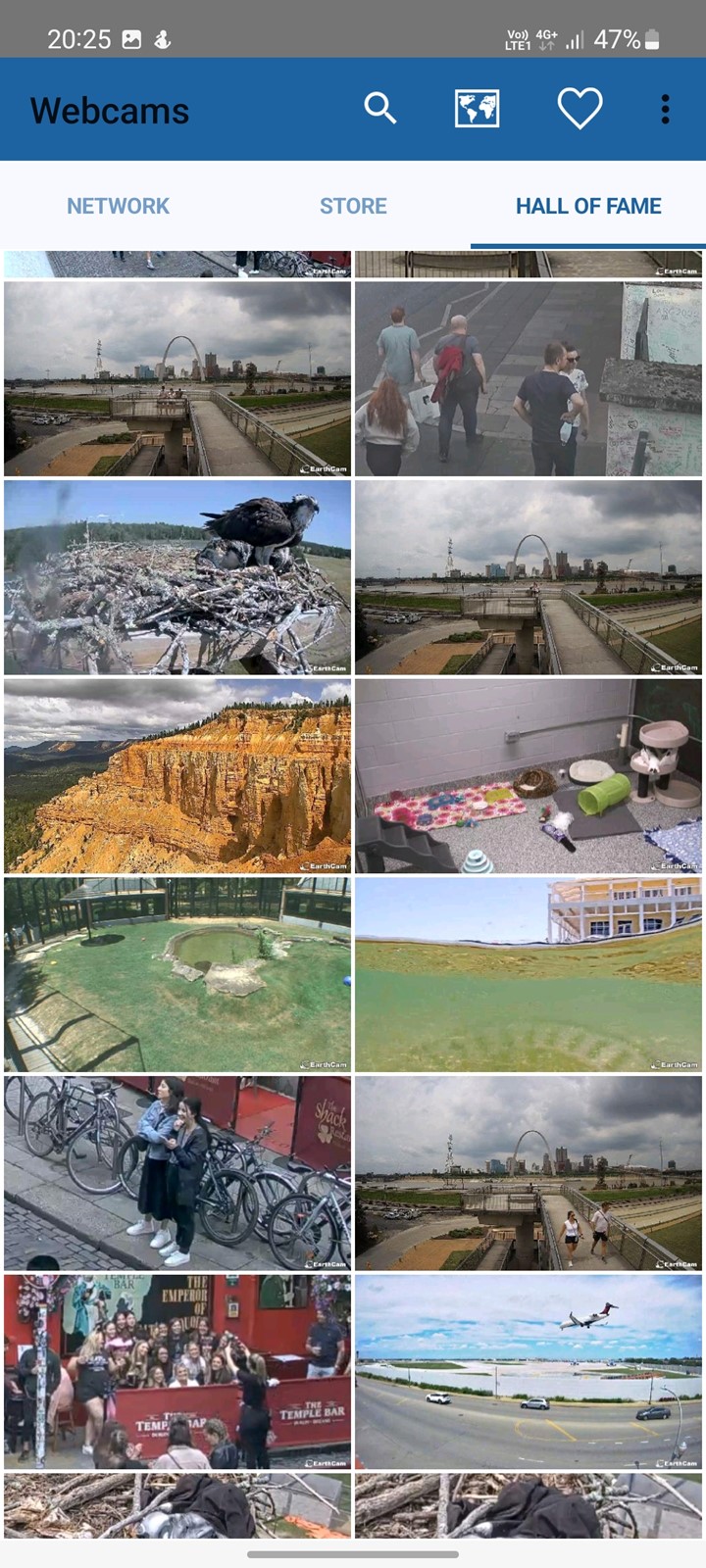The width and height of the screenshot is (706, 1568).
Task: Open the orange canyon cliffs snapshot
Action: [x=177, y=776]
